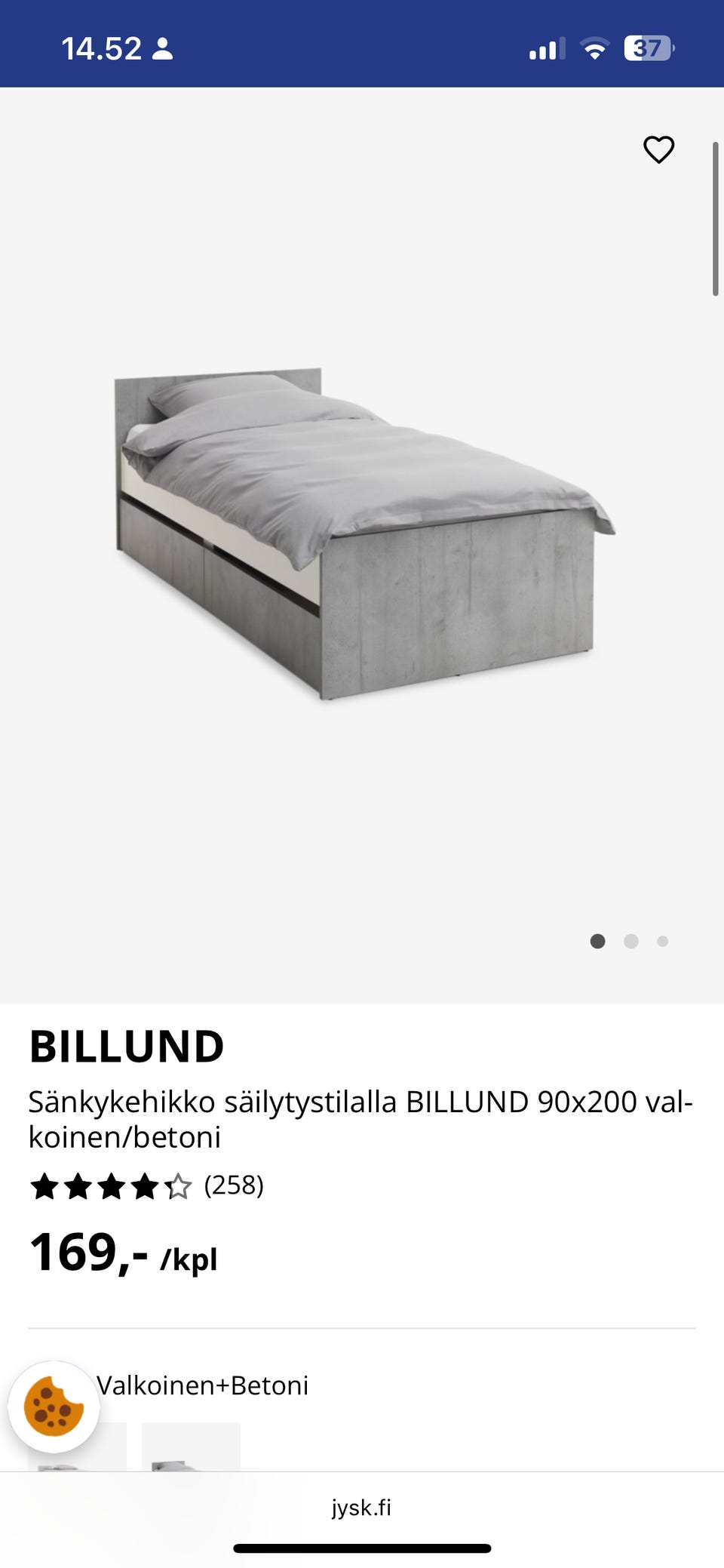Tap the BILLUND bed product photo
The height and width of the screenshot is (1568, 724).
[362, 528]
